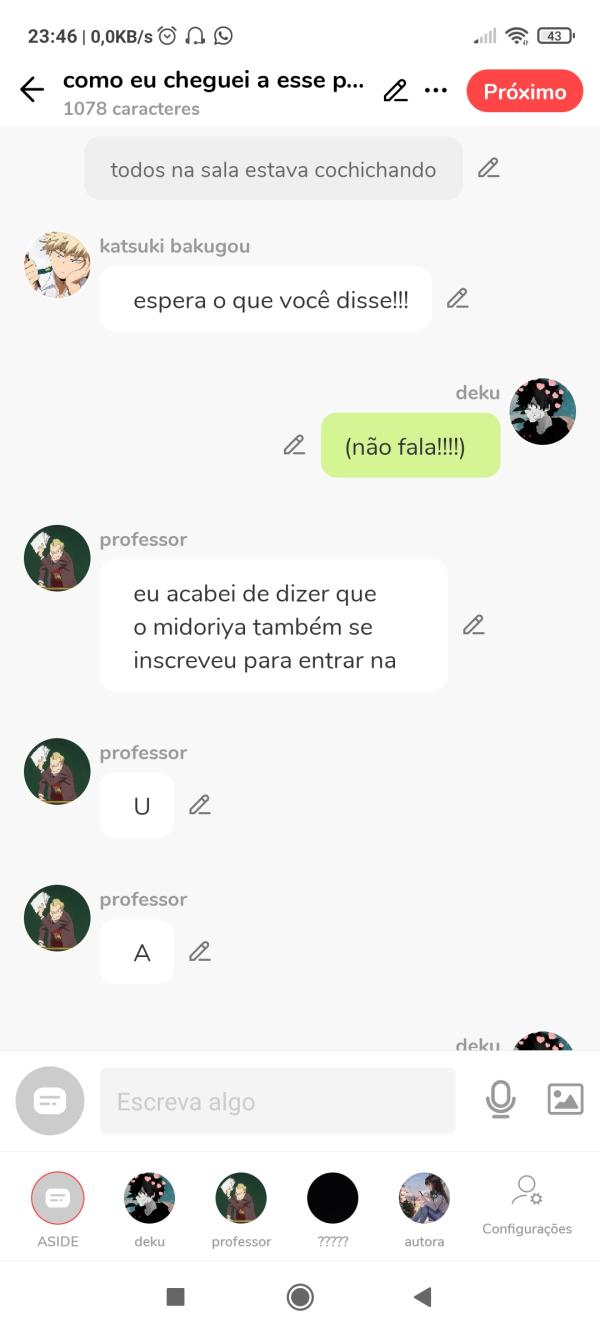Screen dimensions: 600x1333
Task: Edit the professor's 'A' message
Action: (200, 952)
